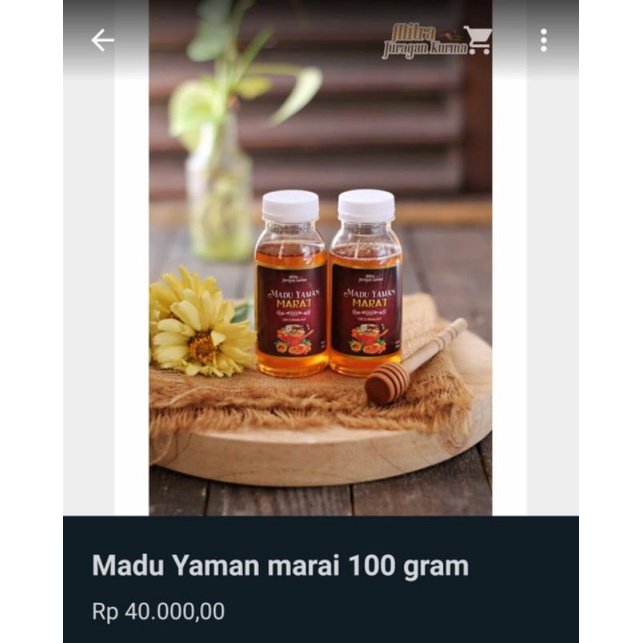View the Madu Yaman Marai product photo
The image size is (643, 643).
point(320,290)
